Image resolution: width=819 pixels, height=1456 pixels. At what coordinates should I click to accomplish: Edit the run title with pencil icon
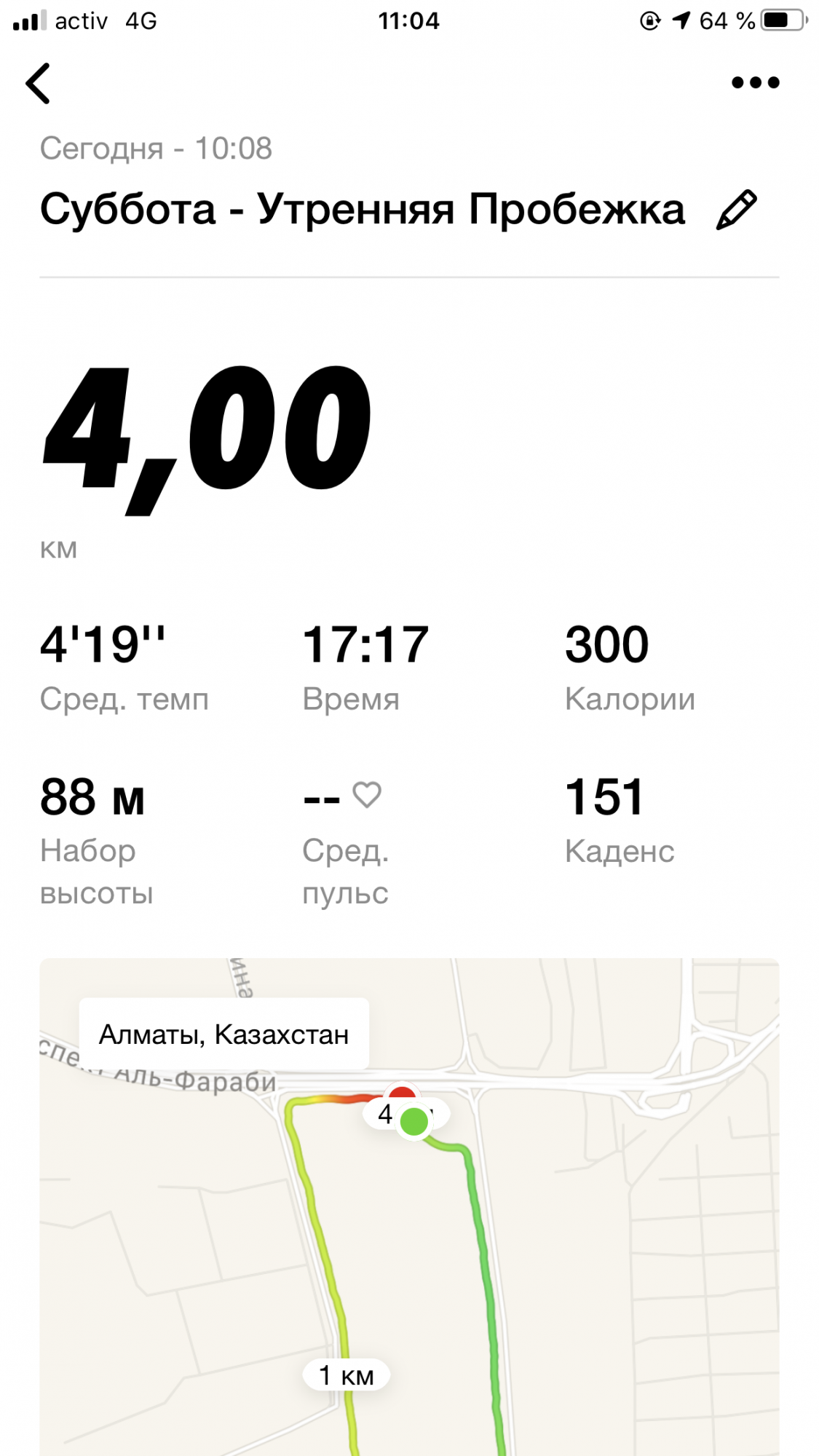click(x=736, y=210)
